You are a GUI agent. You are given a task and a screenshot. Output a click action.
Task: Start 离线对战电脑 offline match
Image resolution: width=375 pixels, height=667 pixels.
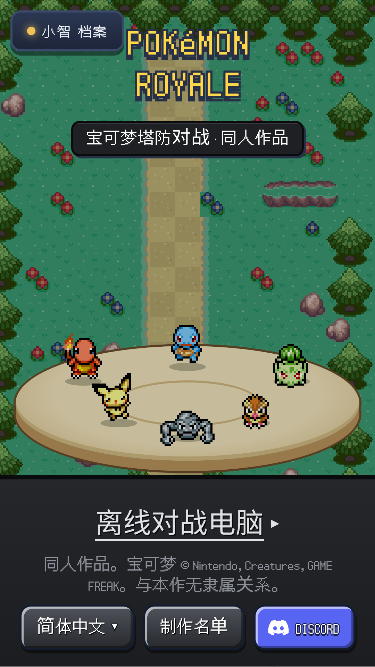click(x=187, y=524)
